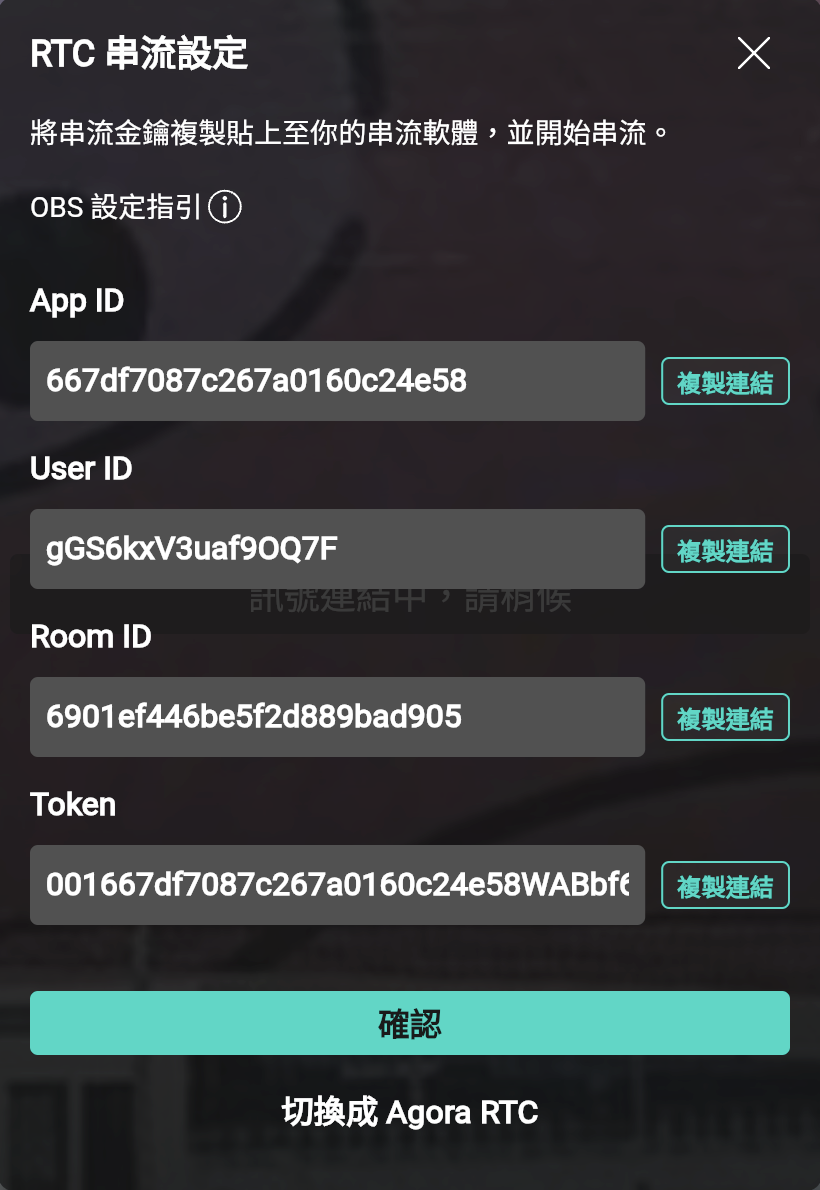Tap the Room ID field
Image resolution: width=820 pixels, height=1190 pixels.
(337, 717)
